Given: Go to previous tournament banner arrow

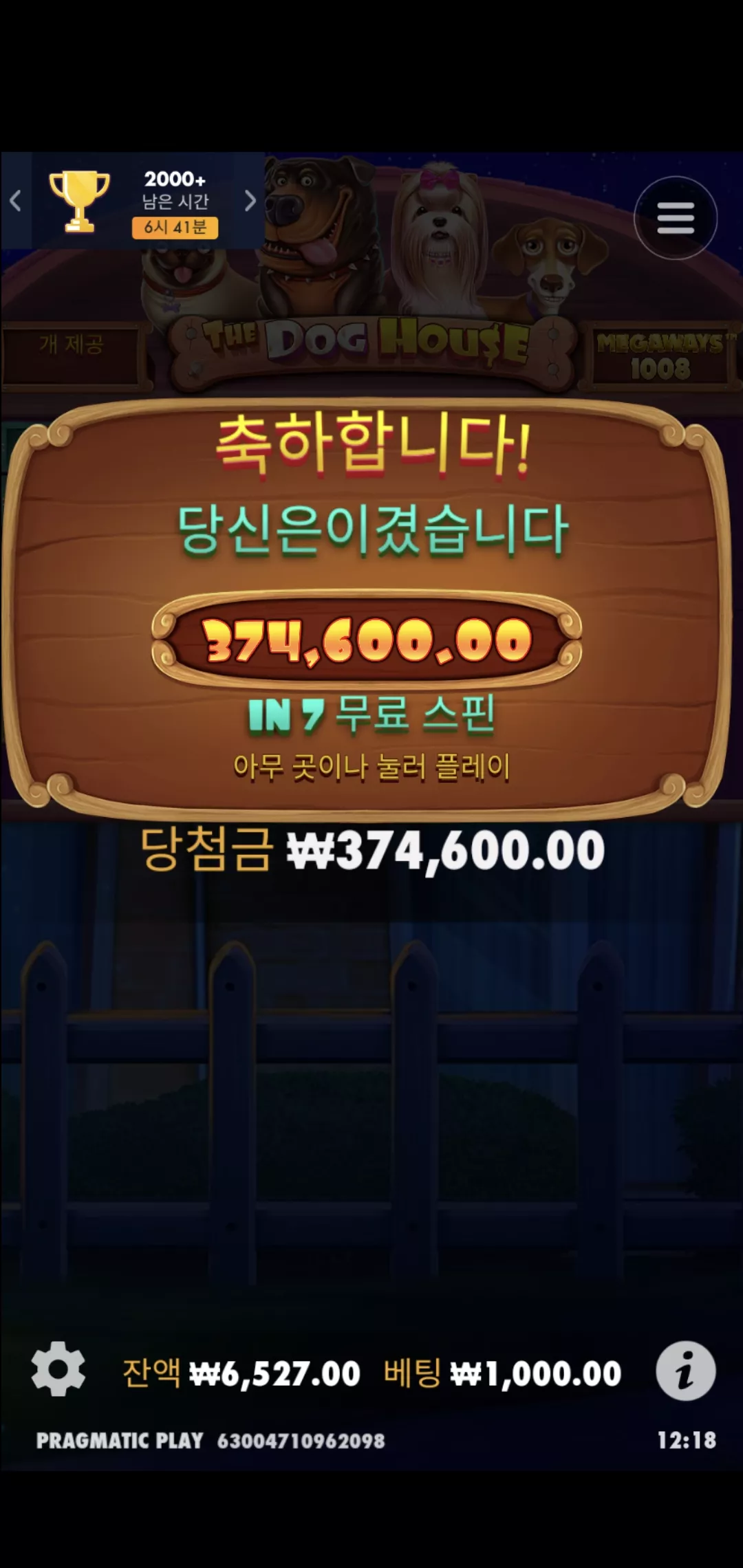Looking at the screenshot, I should point(16,200).
